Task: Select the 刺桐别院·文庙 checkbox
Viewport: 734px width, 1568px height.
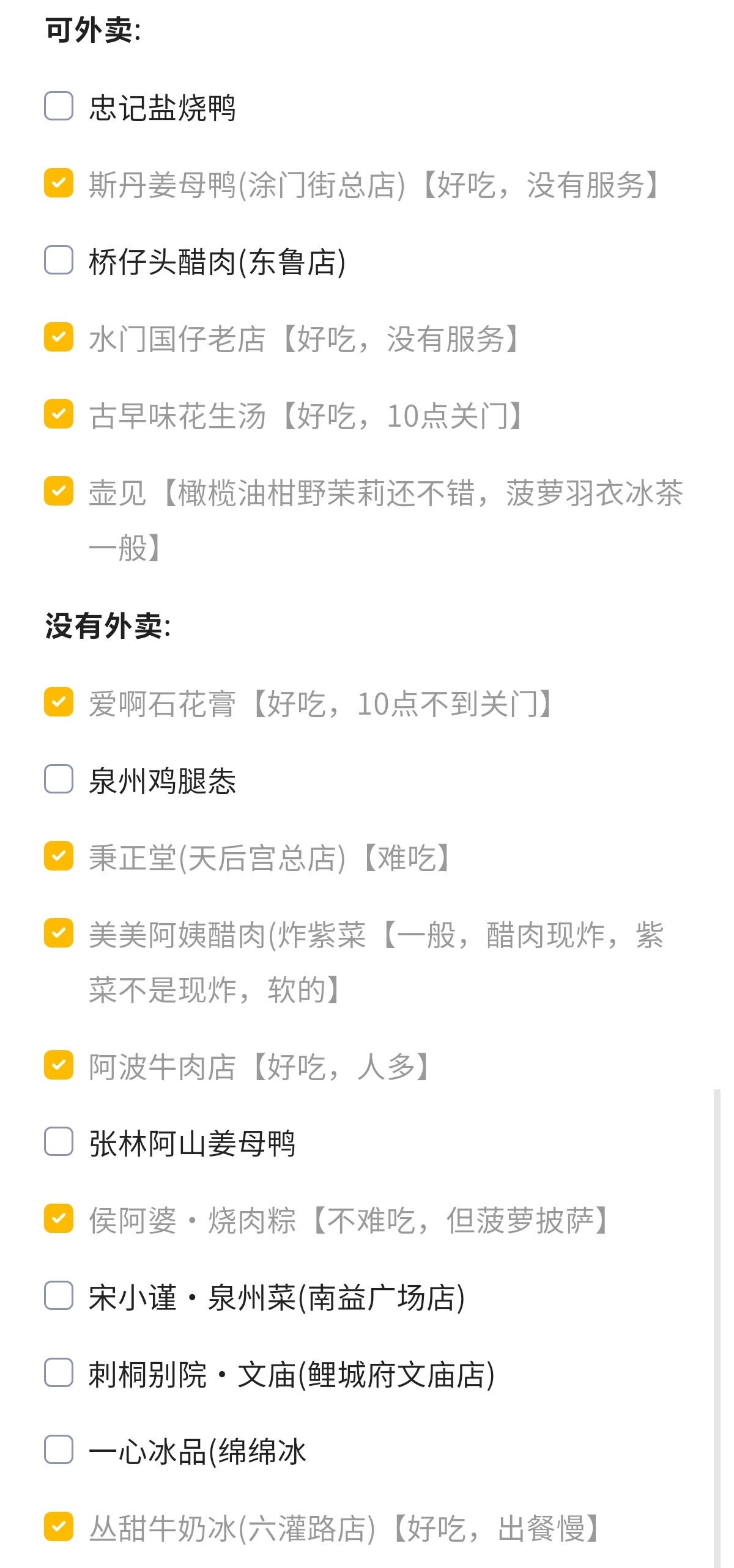Action: click(59, 1374)
